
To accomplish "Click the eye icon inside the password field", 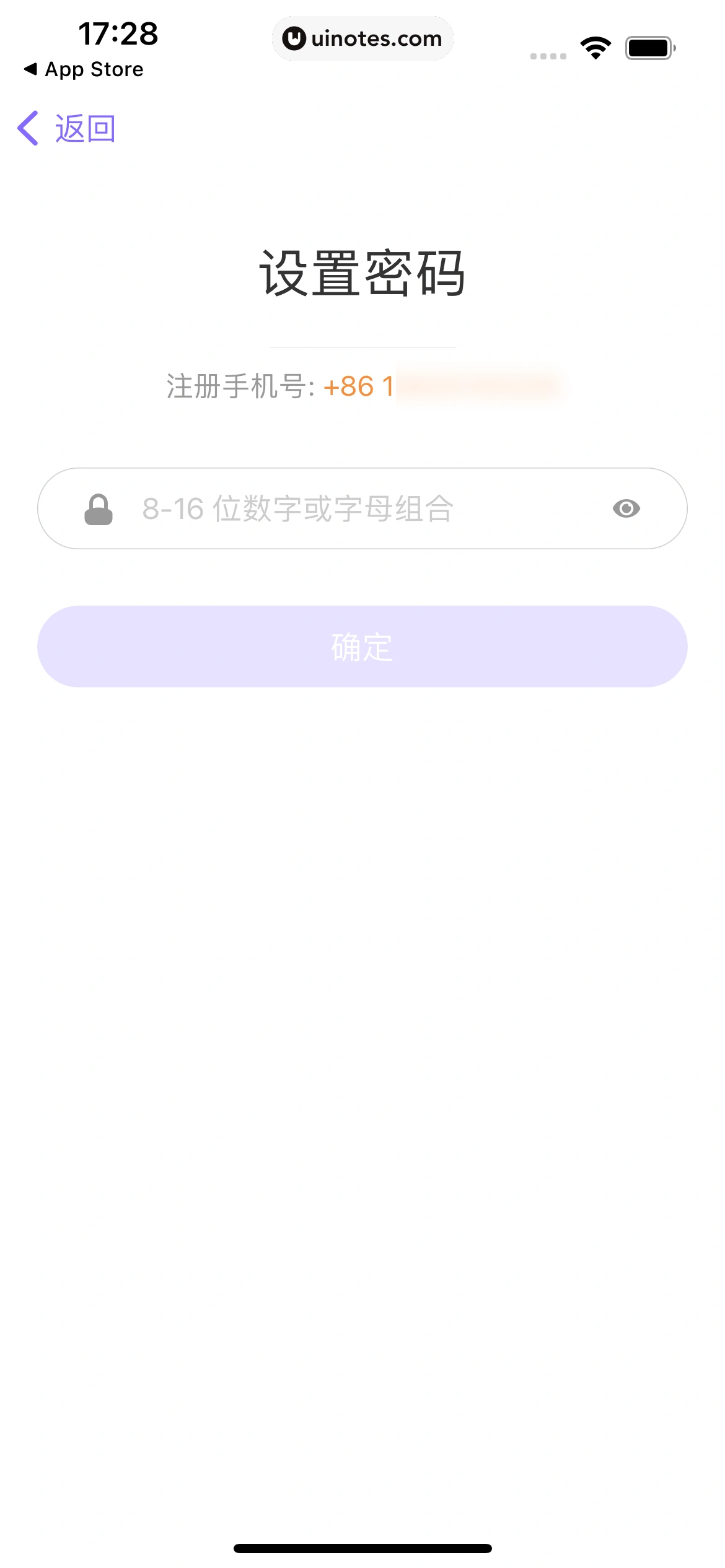I will click(x=626, y=508).
